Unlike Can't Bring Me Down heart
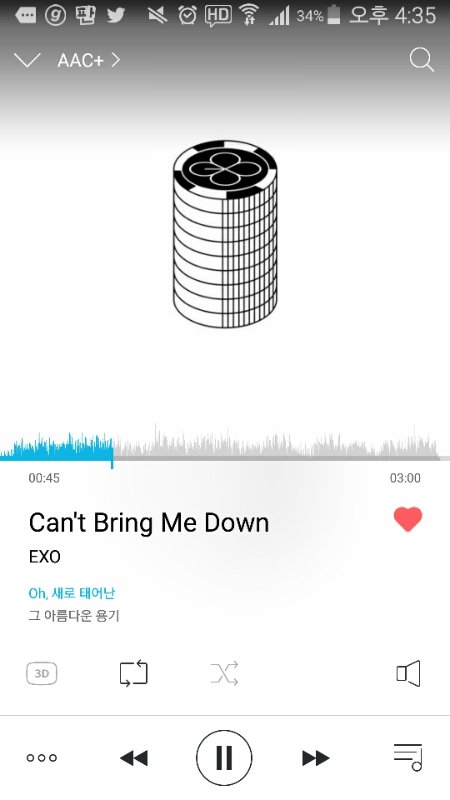The height and width of the screenshot is (800, 450). [408, 519]
